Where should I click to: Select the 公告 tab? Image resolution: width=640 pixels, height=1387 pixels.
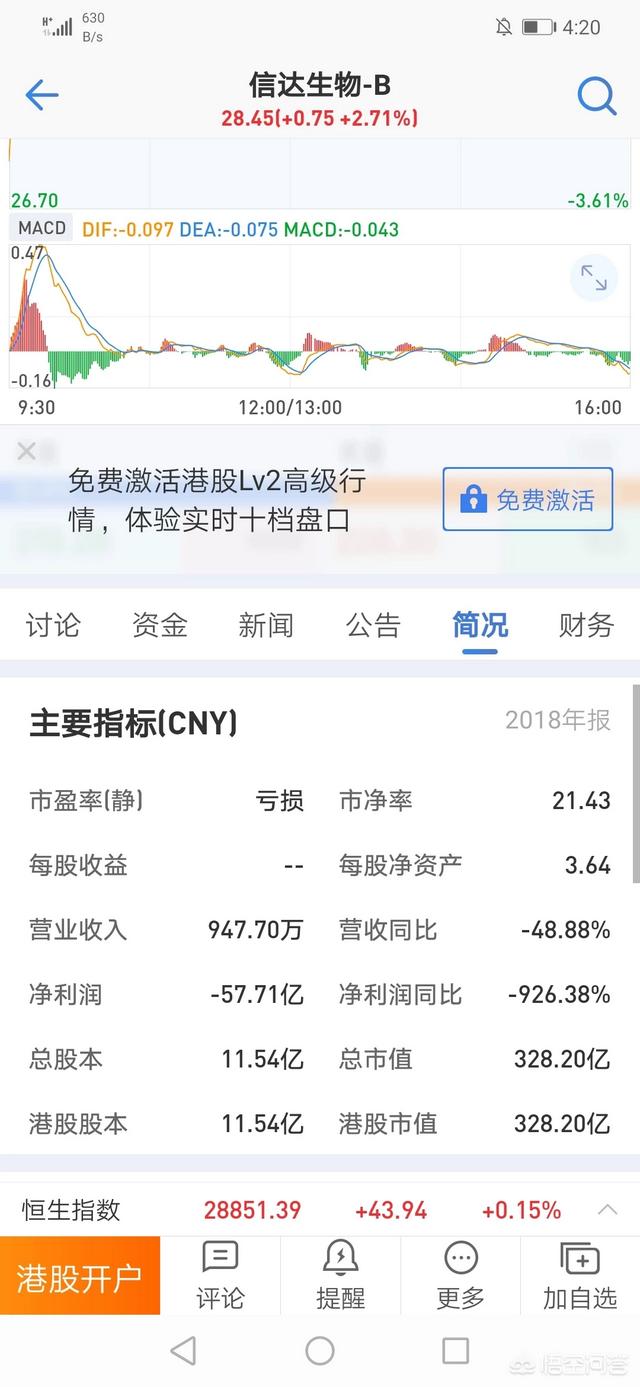(373, 626)
